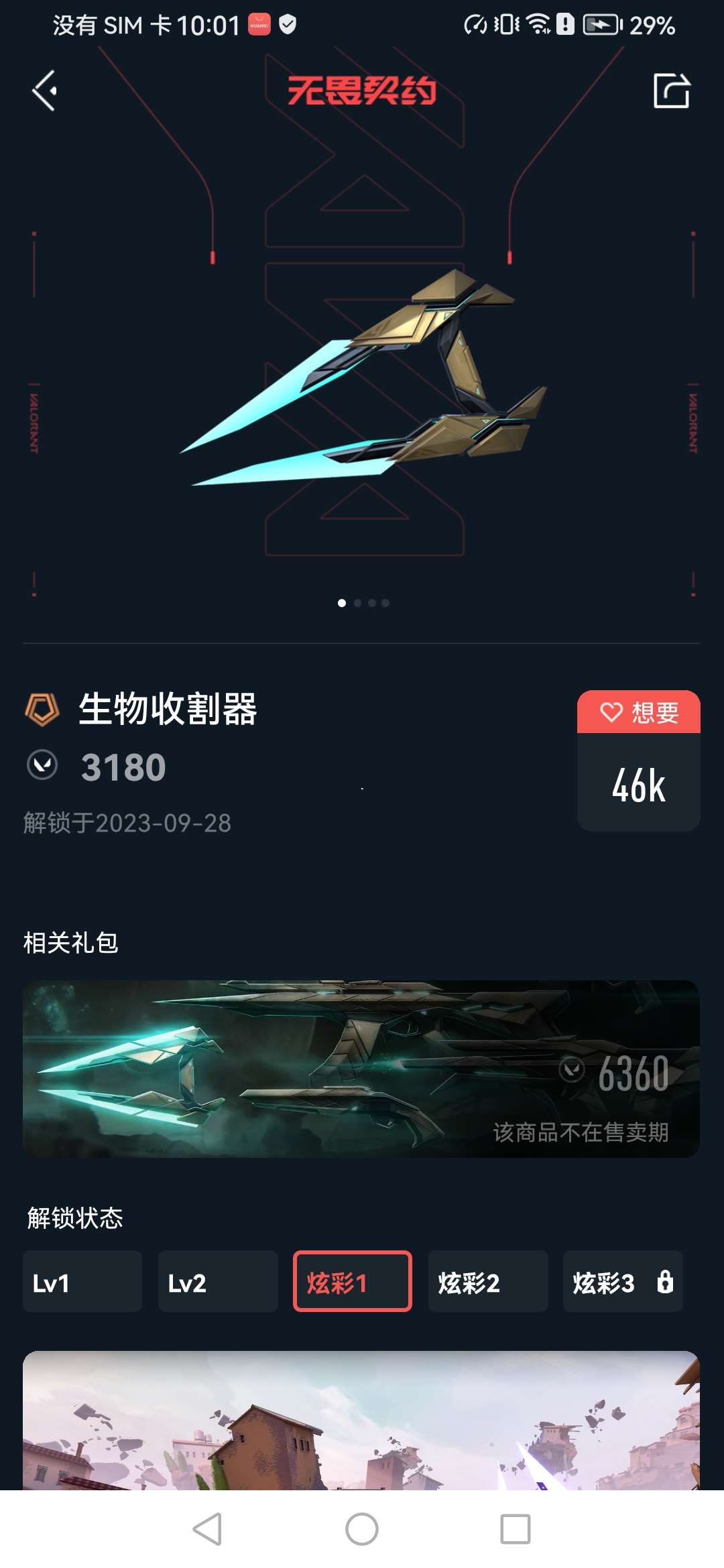724x1568 pixels.
Task: Tap the 想要 wishlist button
Action: (638, 712)
